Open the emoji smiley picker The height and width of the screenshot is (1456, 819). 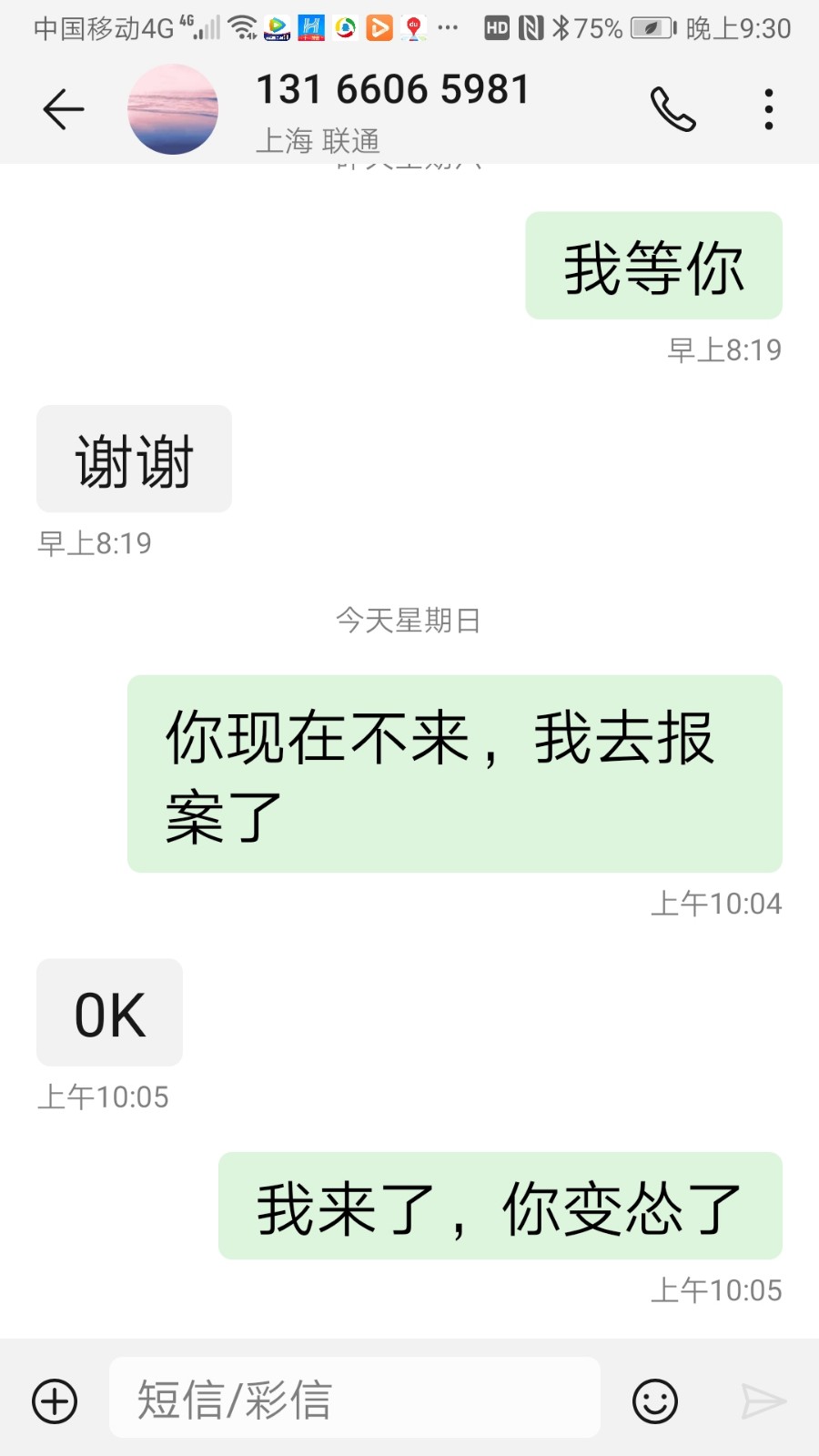click(x=655, y=1400)
